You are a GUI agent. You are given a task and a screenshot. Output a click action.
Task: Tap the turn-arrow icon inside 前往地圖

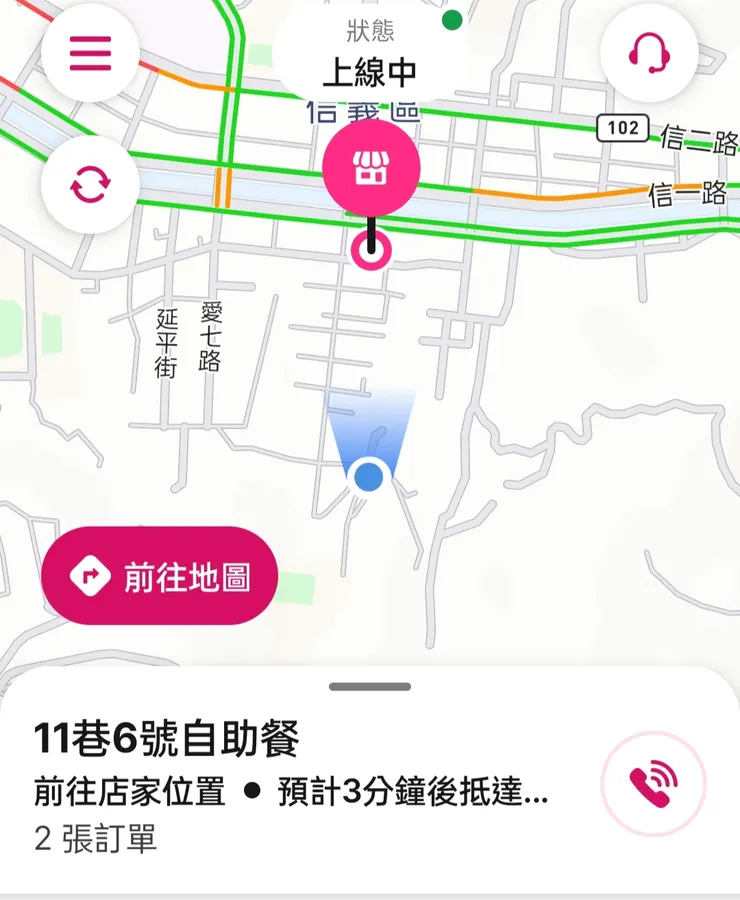click(x=93, y=575)
